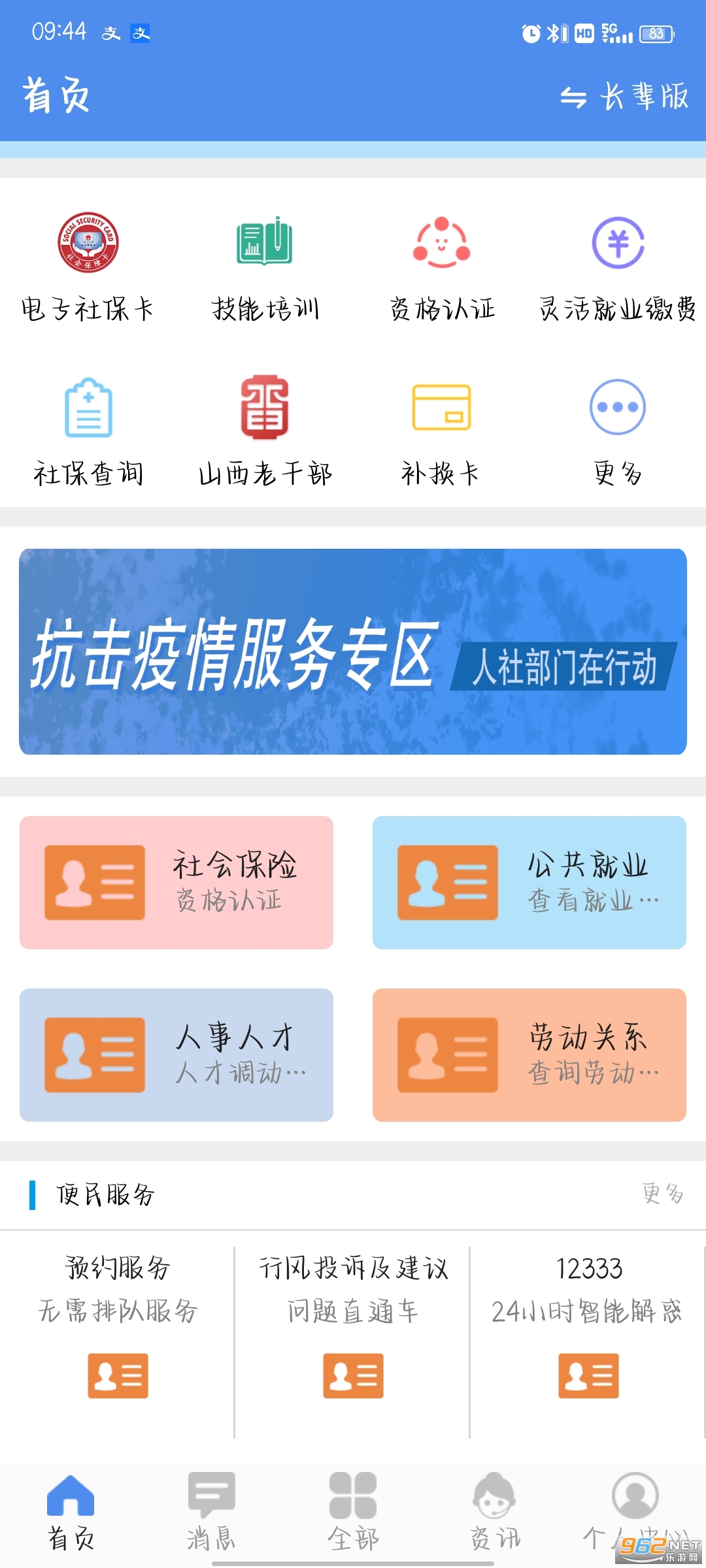The image size is (706, 1568).
Task: Open the 人事人才 card
Action: [x=176, y=1054]
